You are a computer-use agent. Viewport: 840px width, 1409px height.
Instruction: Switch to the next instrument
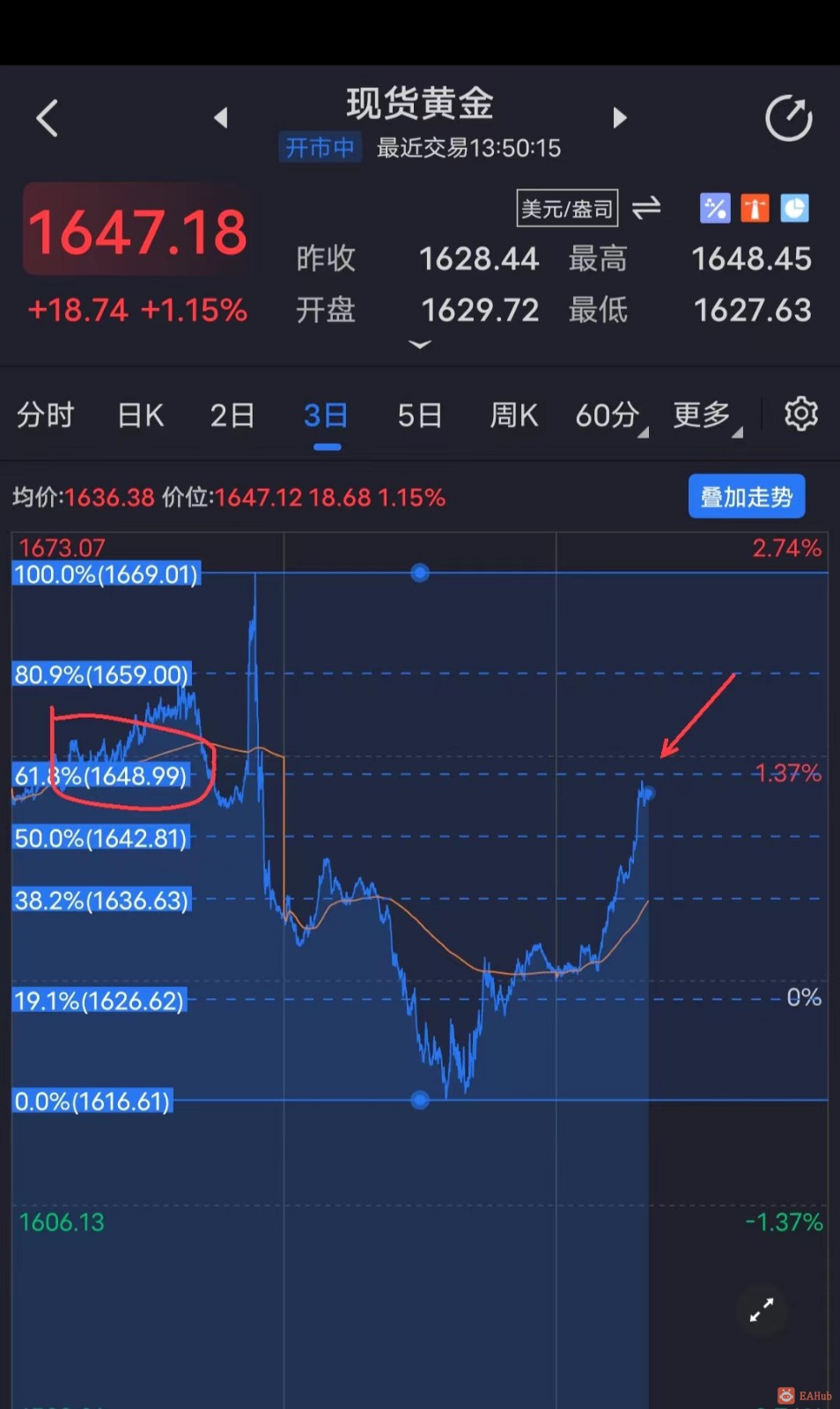pos(620,117)
